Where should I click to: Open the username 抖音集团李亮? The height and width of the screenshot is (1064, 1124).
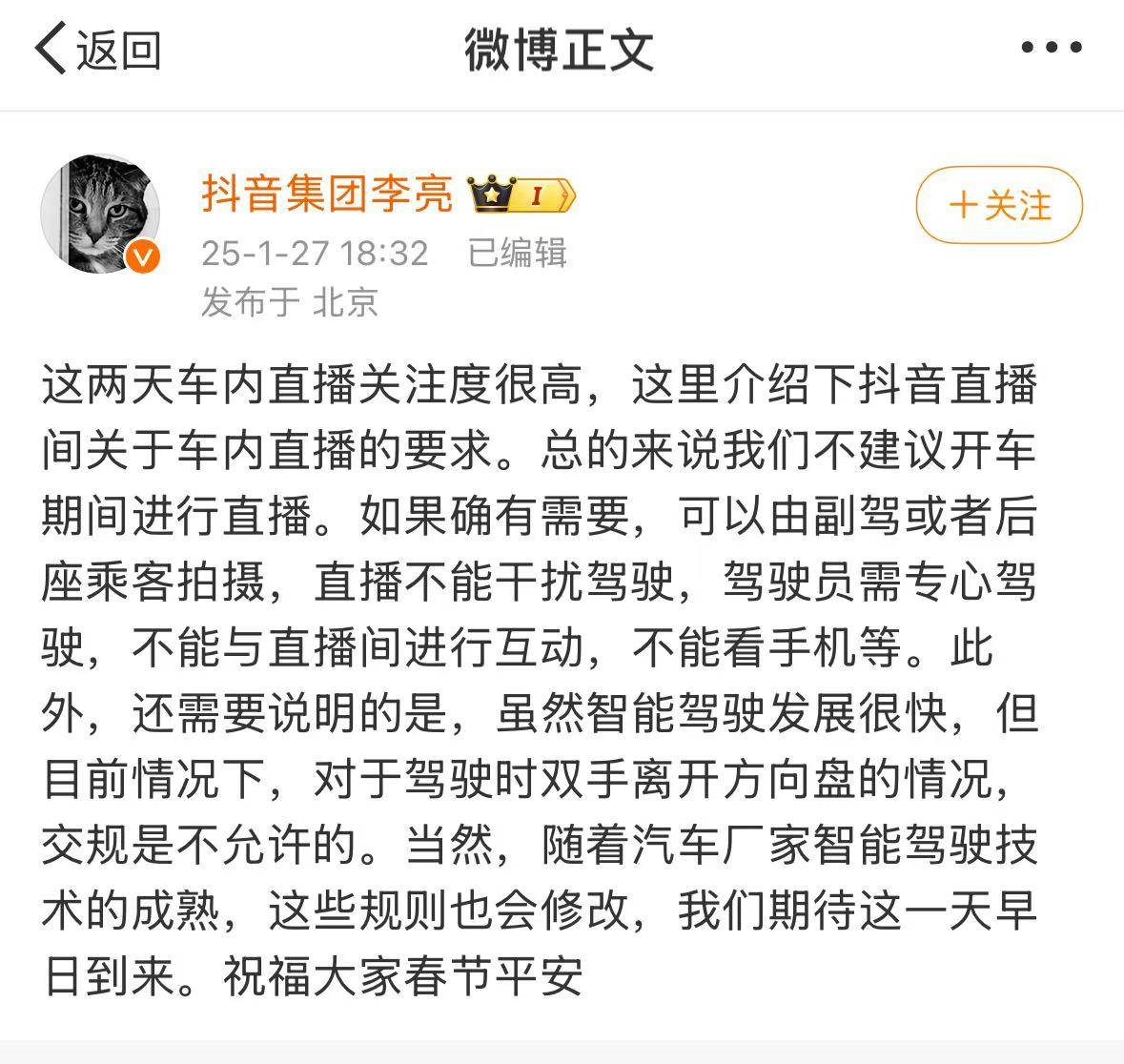(x=327, y=194)
